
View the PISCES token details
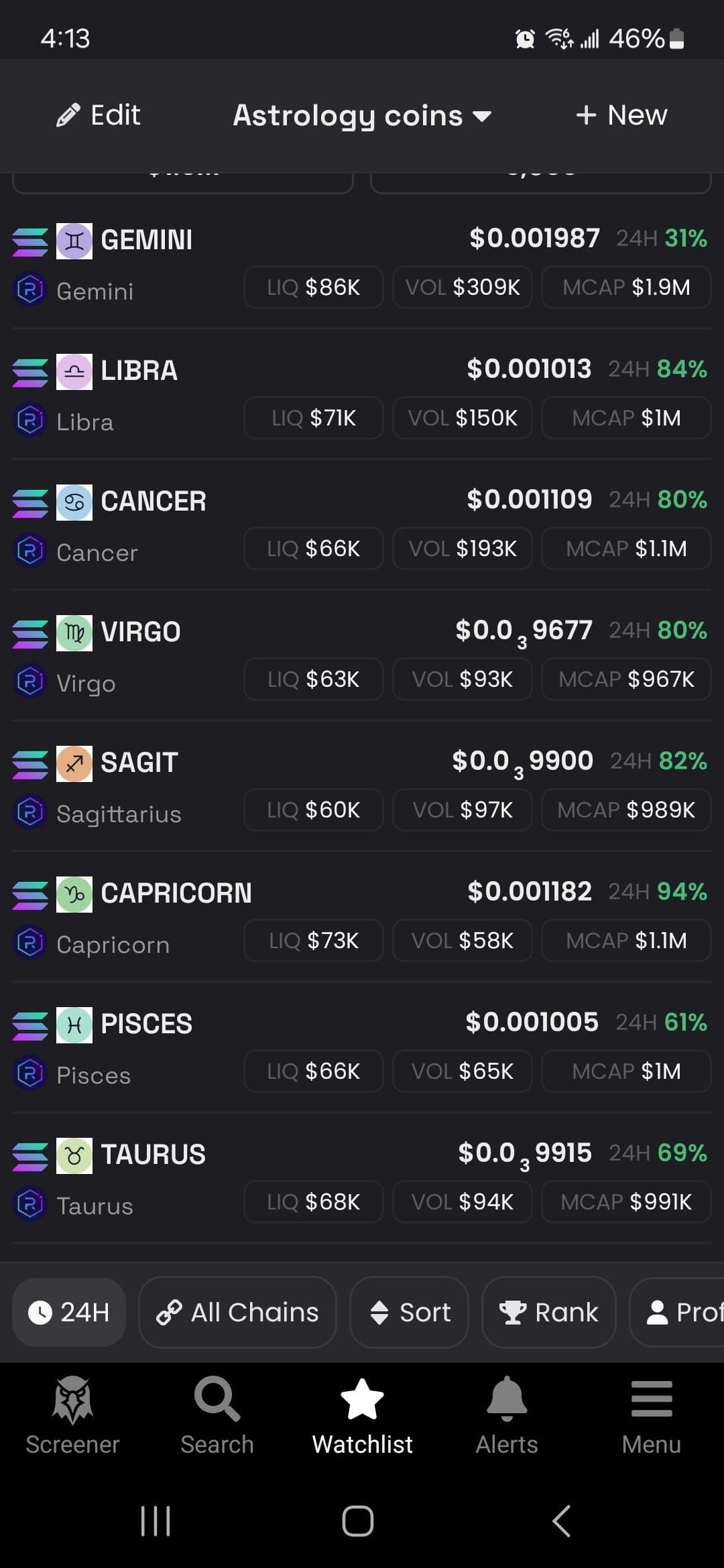click(x=147, y=1023)
